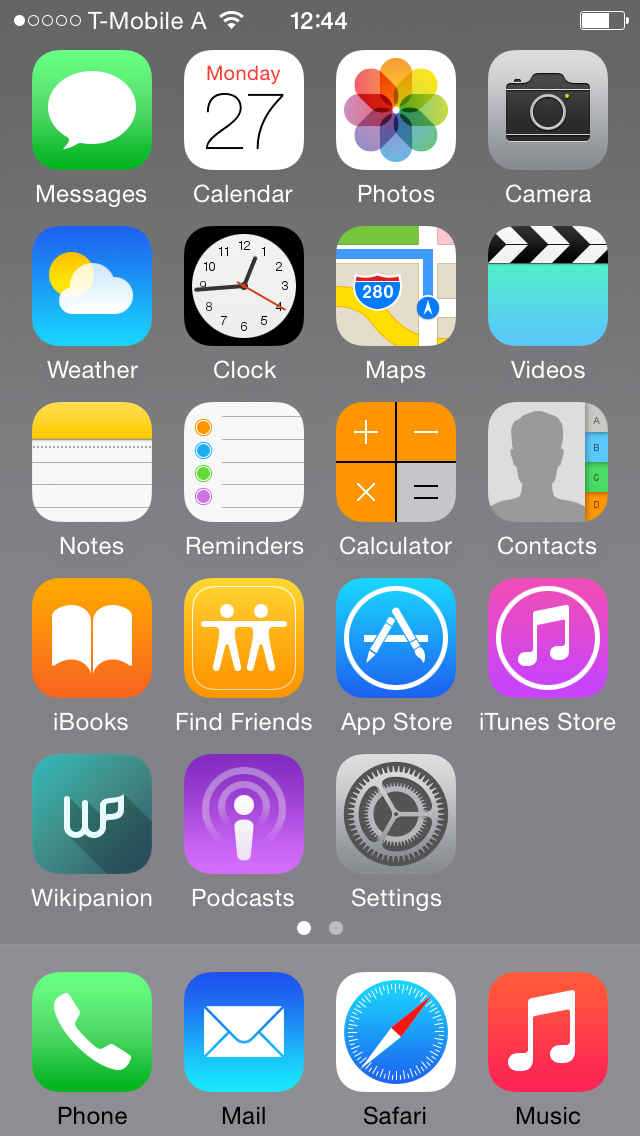Image resolution: width=640 pixels, height=1136 pixels.
Task: Open Notes
Action: coord(92,462)
